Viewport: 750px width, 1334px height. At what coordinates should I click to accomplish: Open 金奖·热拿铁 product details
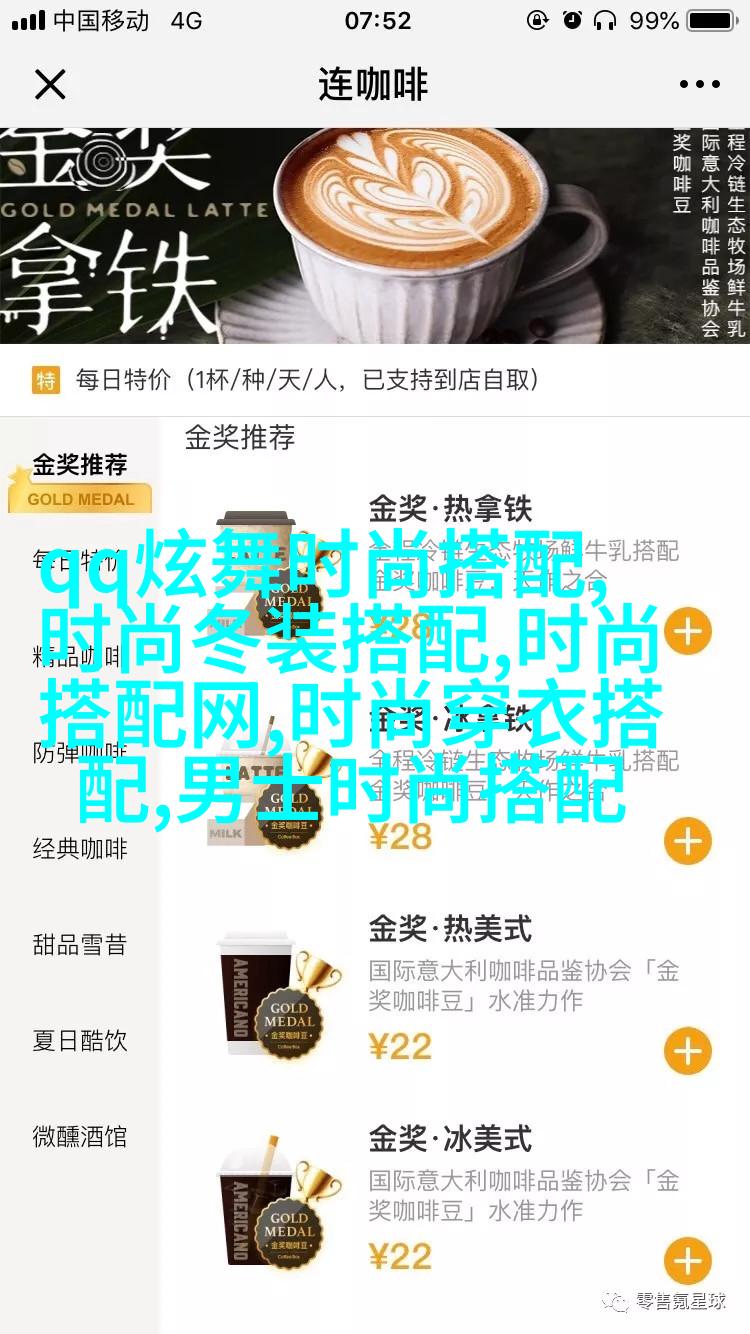point(450,509)
